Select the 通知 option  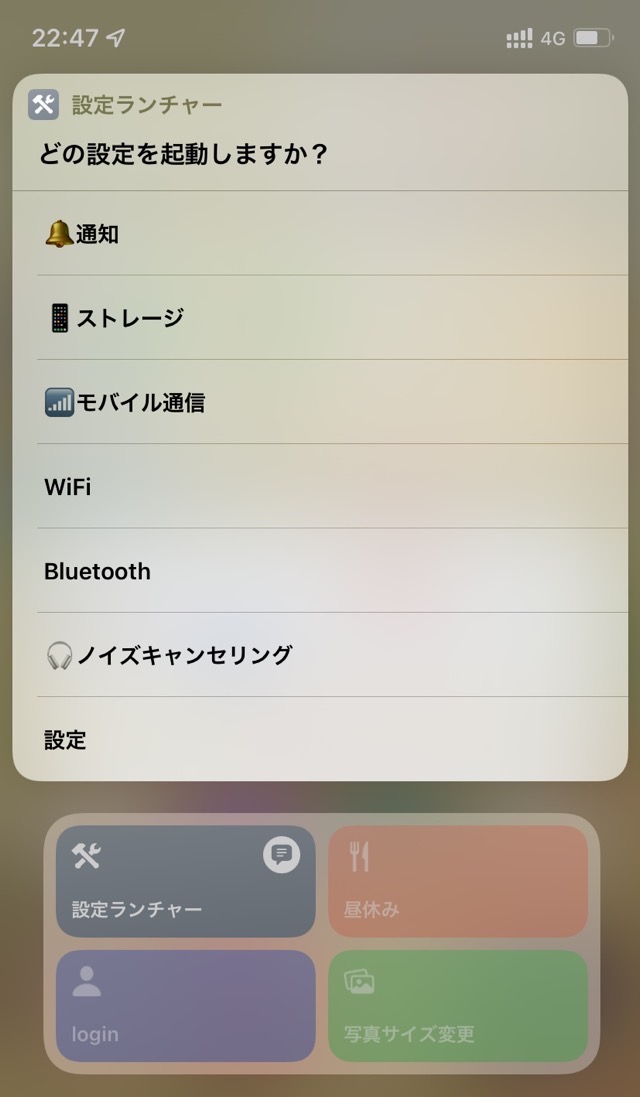320,234
